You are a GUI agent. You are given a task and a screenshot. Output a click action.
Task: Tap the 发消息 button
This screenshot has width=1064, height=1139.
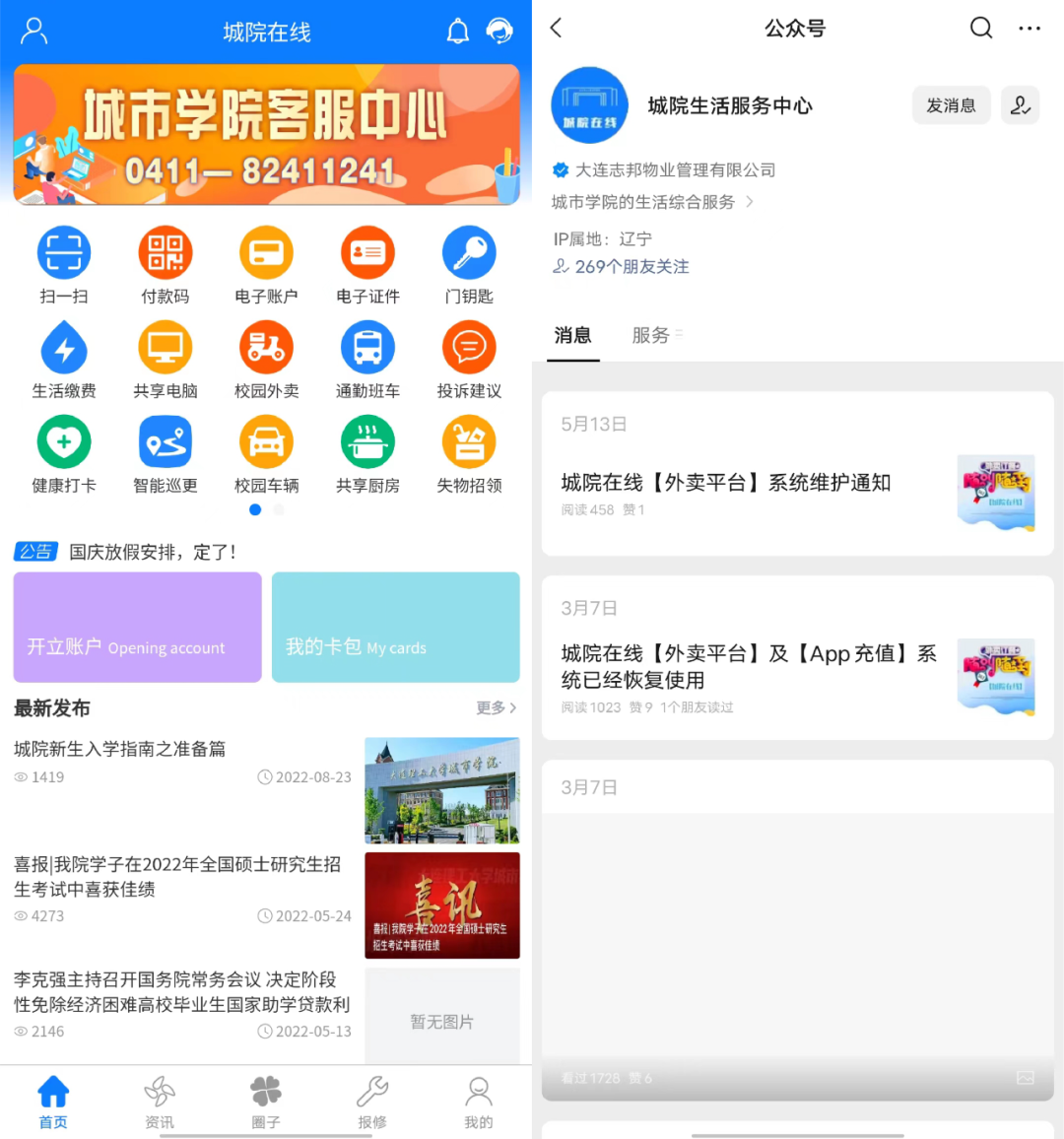point(951,105)
